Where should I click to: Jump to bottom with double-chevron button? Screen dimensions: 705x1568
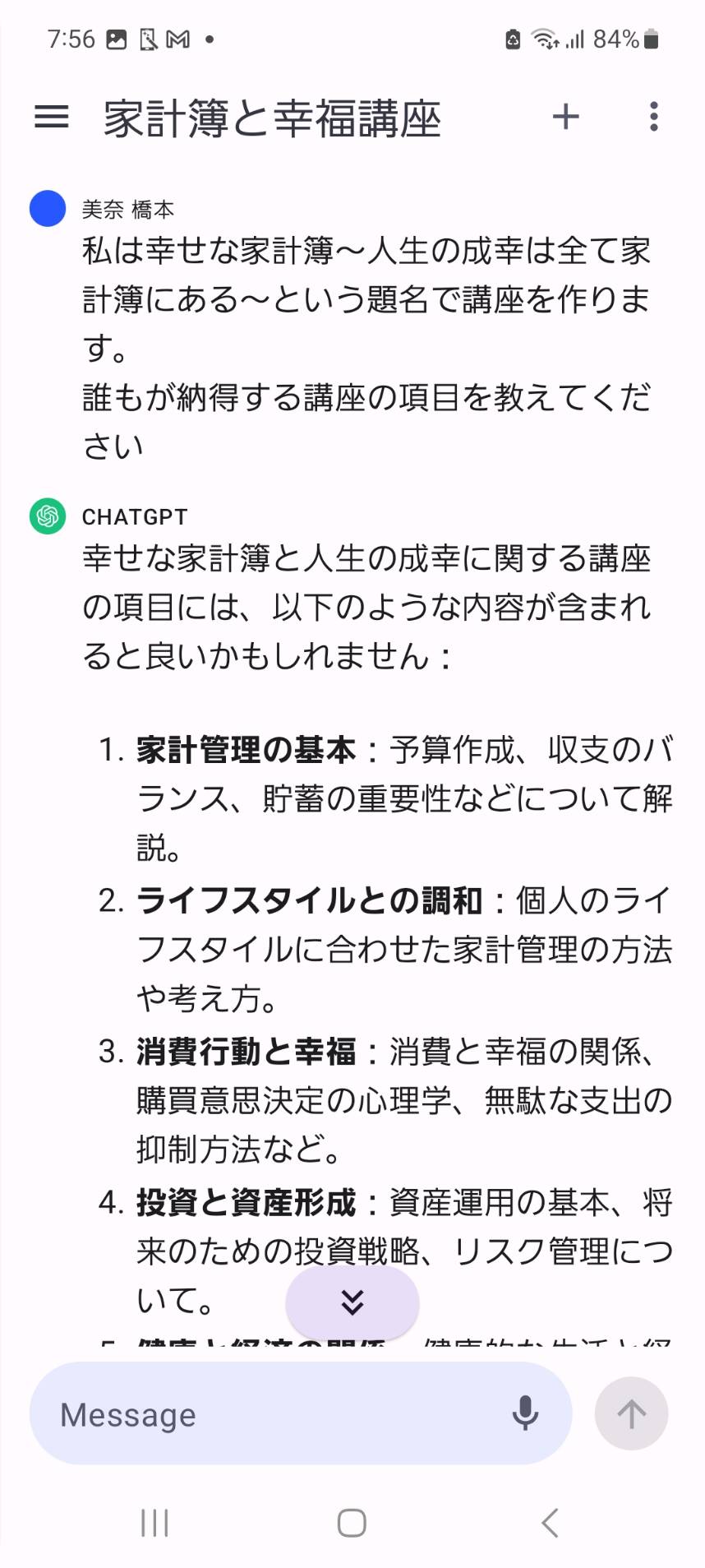(352, 1302)
